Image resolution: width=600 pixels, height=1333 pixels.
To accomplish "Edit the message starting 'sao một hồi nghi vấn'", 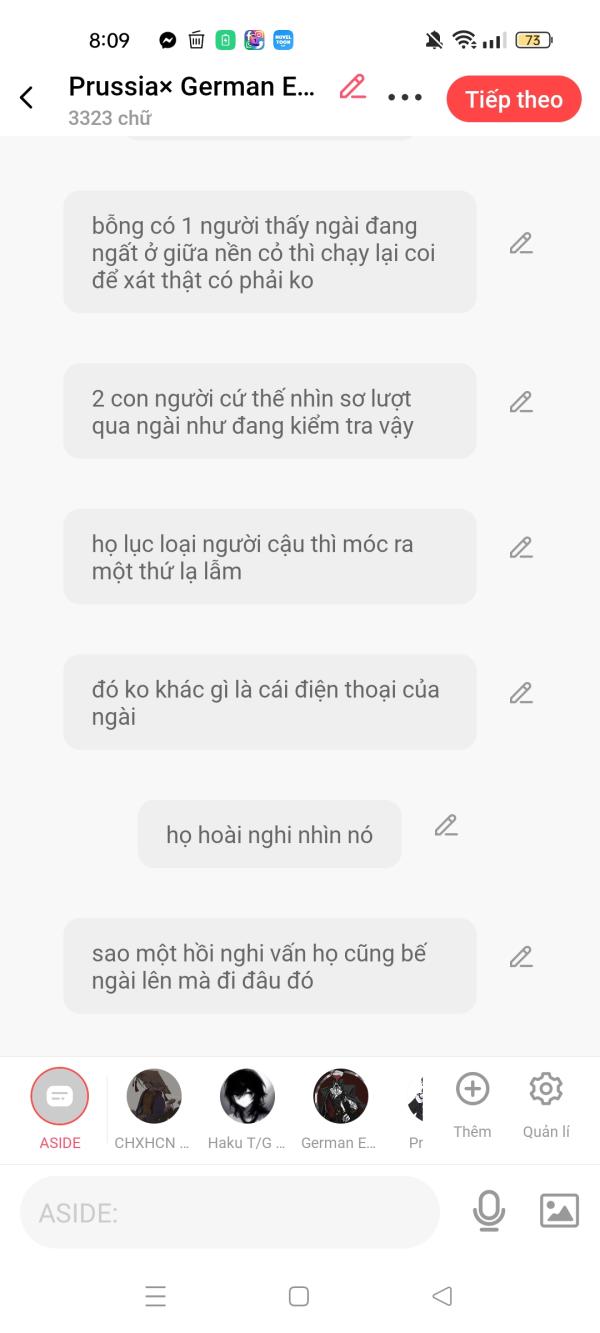I will pyautogui.click(x=520, y=957).
